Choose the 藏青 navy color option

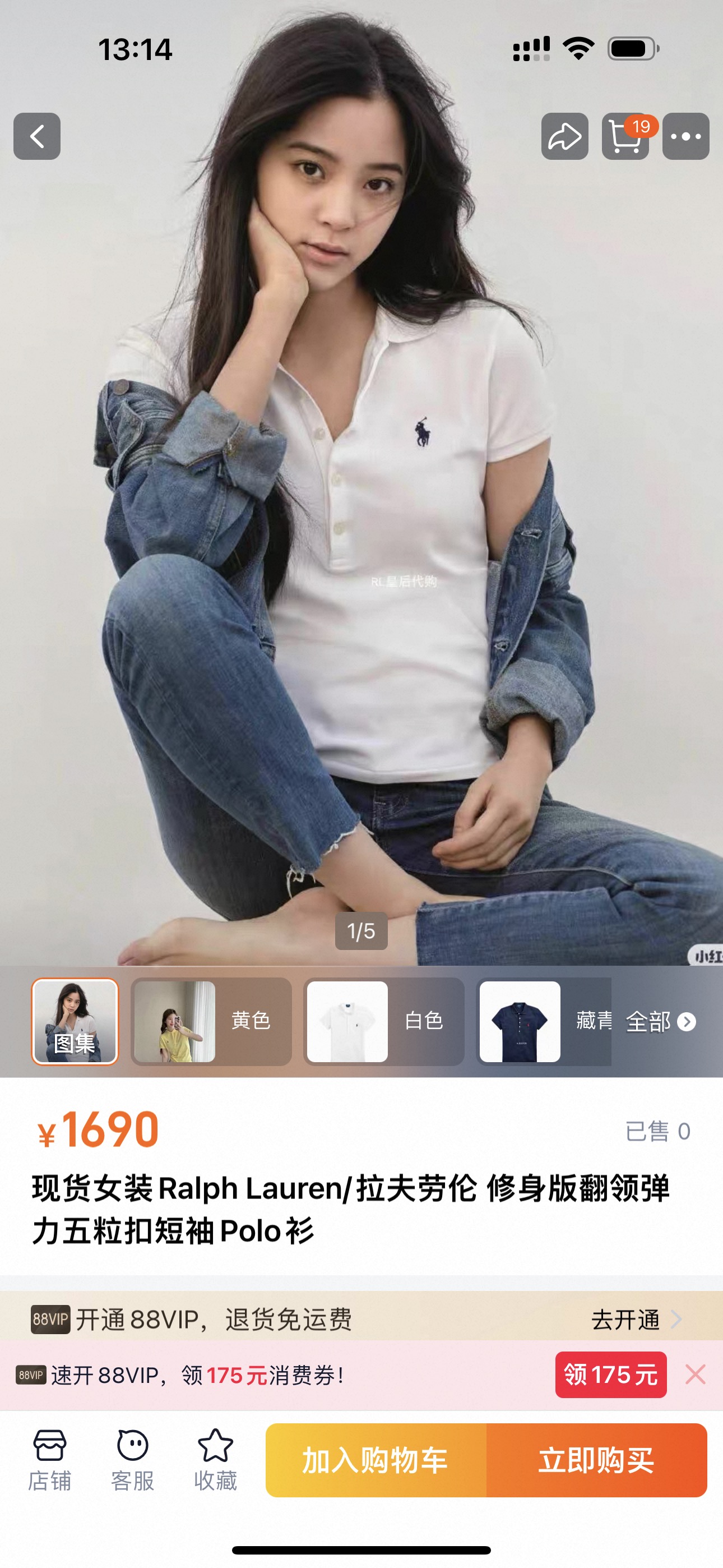[543, 1021]
